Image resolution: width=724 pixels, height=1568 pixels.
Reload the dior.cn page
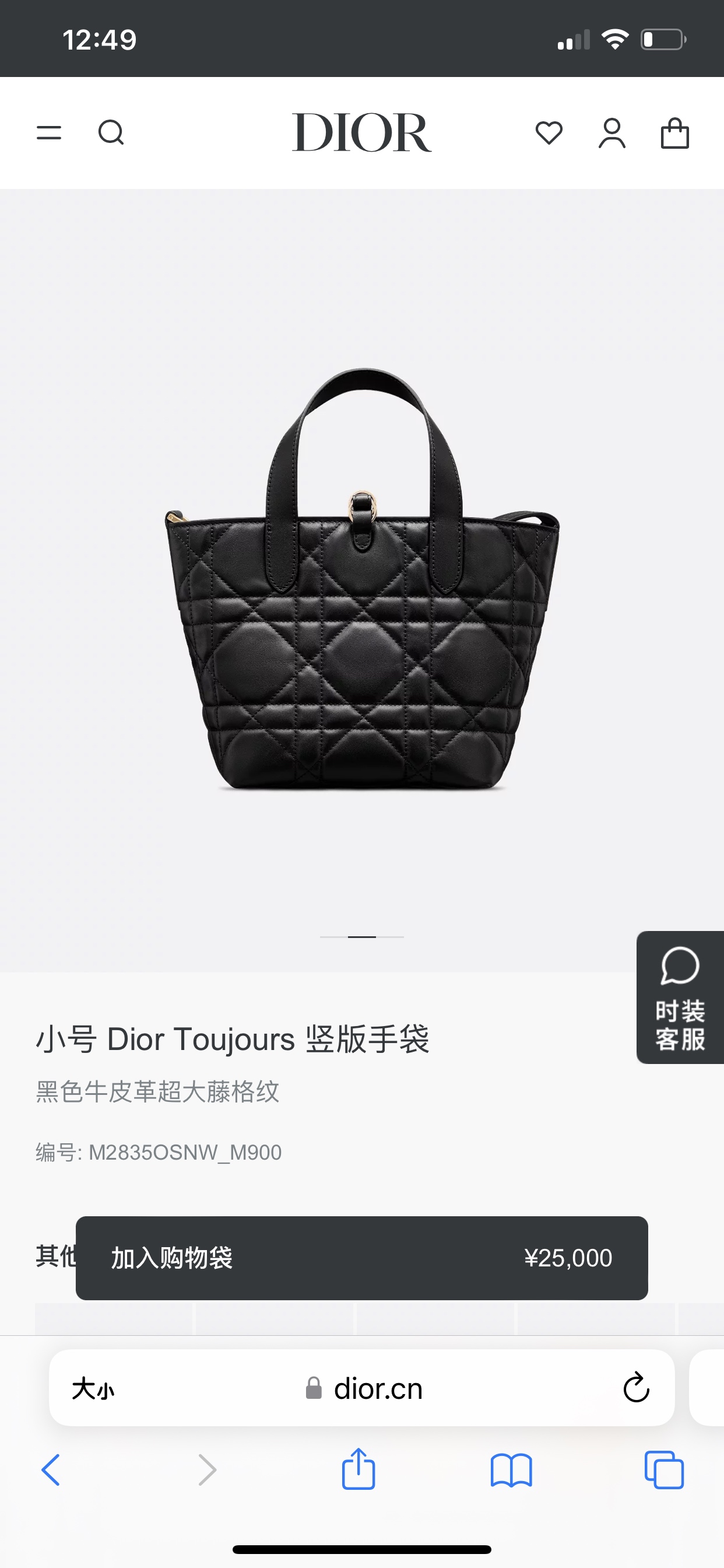click(636, 1388)
